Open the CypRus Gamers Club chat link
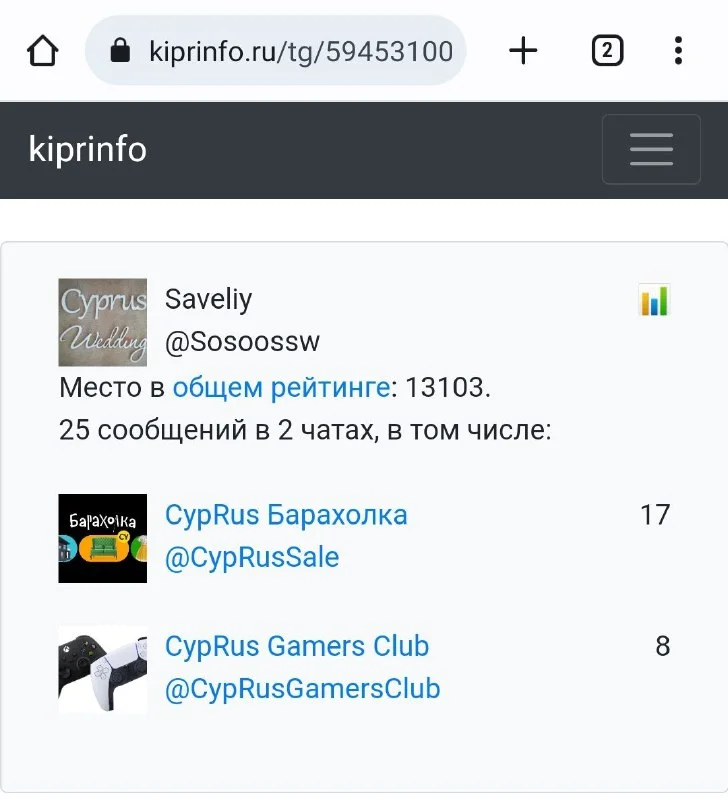The height and width of the screenshot is (800, 728). click(297, 646)
